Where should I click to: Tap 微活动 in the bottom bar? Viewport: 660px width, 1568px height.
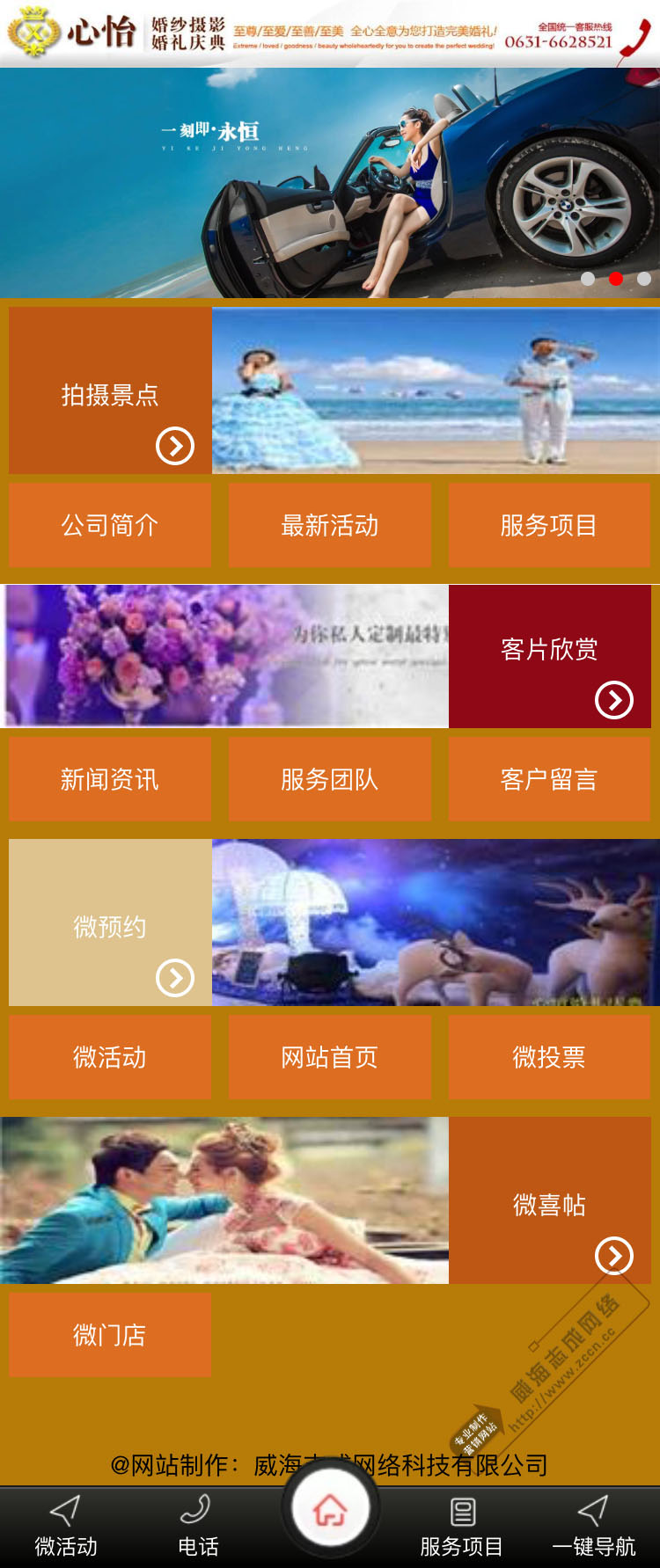(66, 1528)
